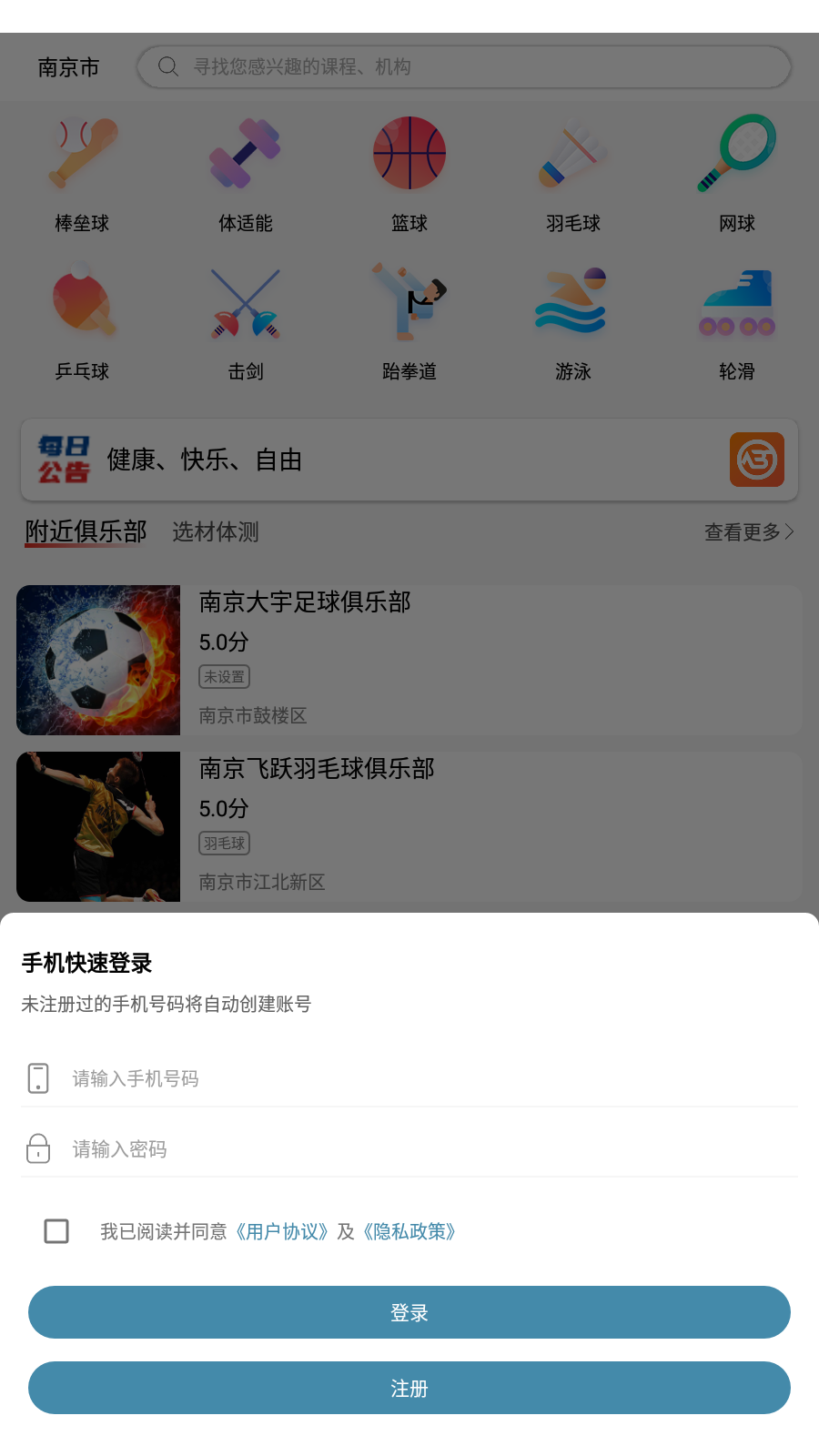Open the 用户协议 link
Image resolution: width=819 pixels, height=1456 pixels.
click(x=282, y=1231)
